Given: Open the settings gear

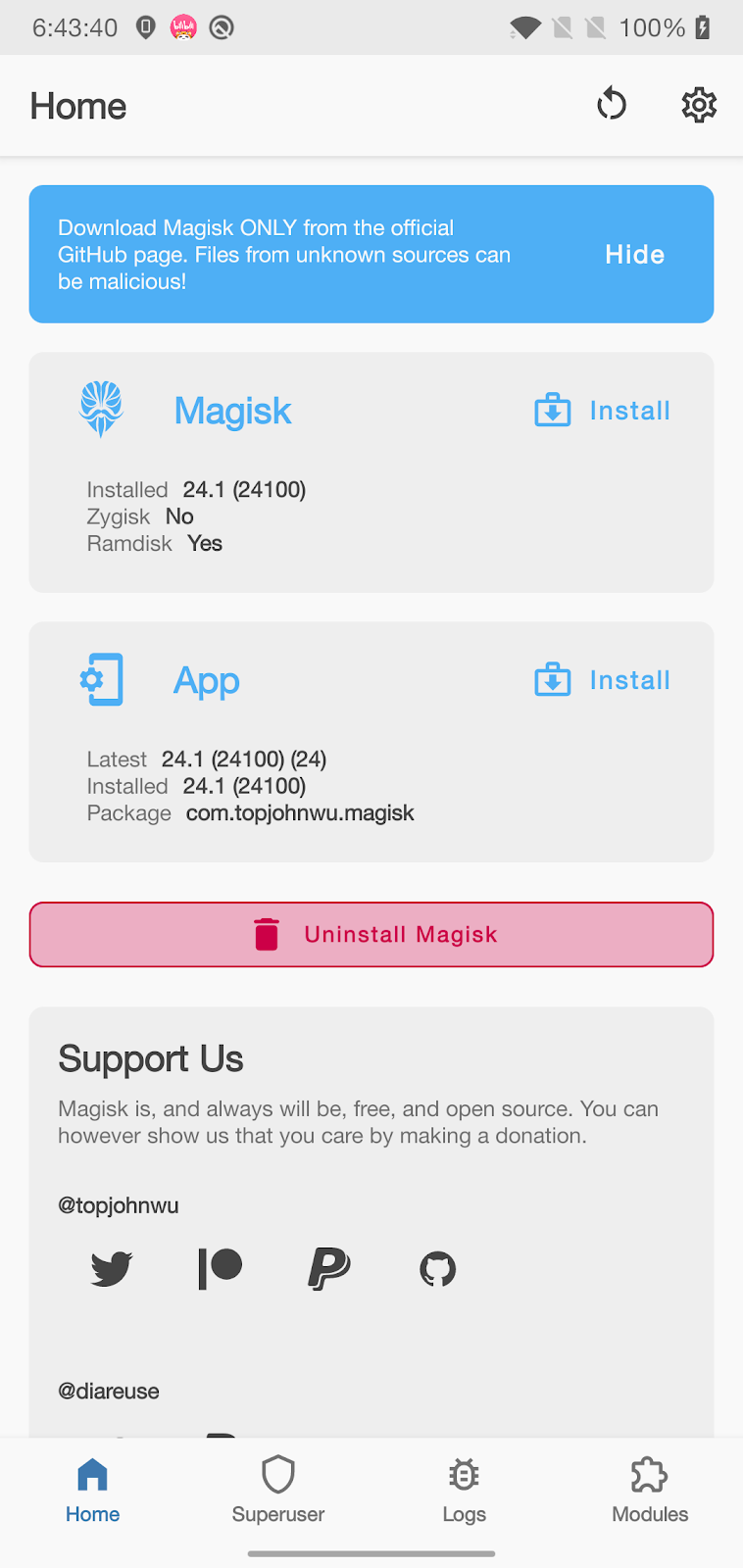Looking at the screenshot, I should [x=699, y=104].
